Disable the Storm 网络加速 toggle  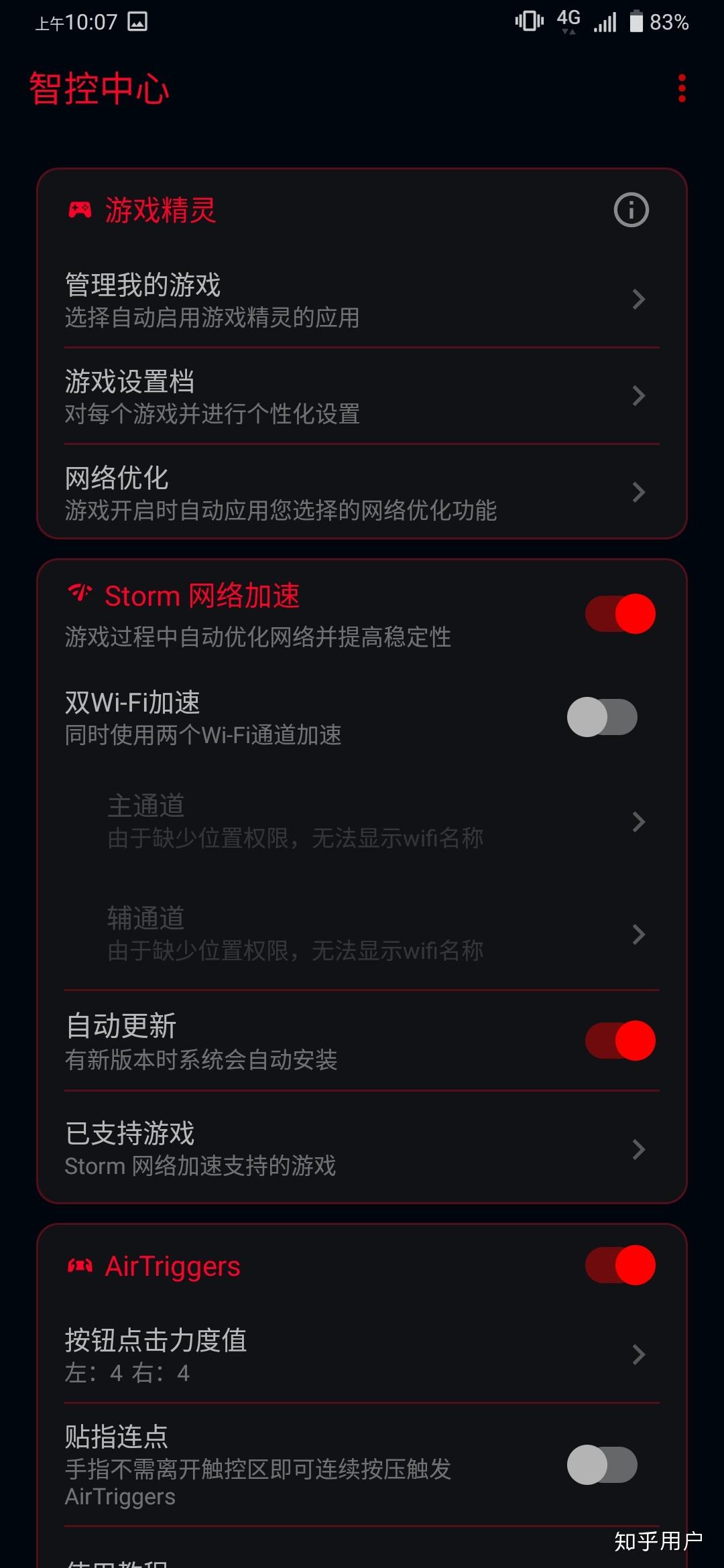pos(619,612)
